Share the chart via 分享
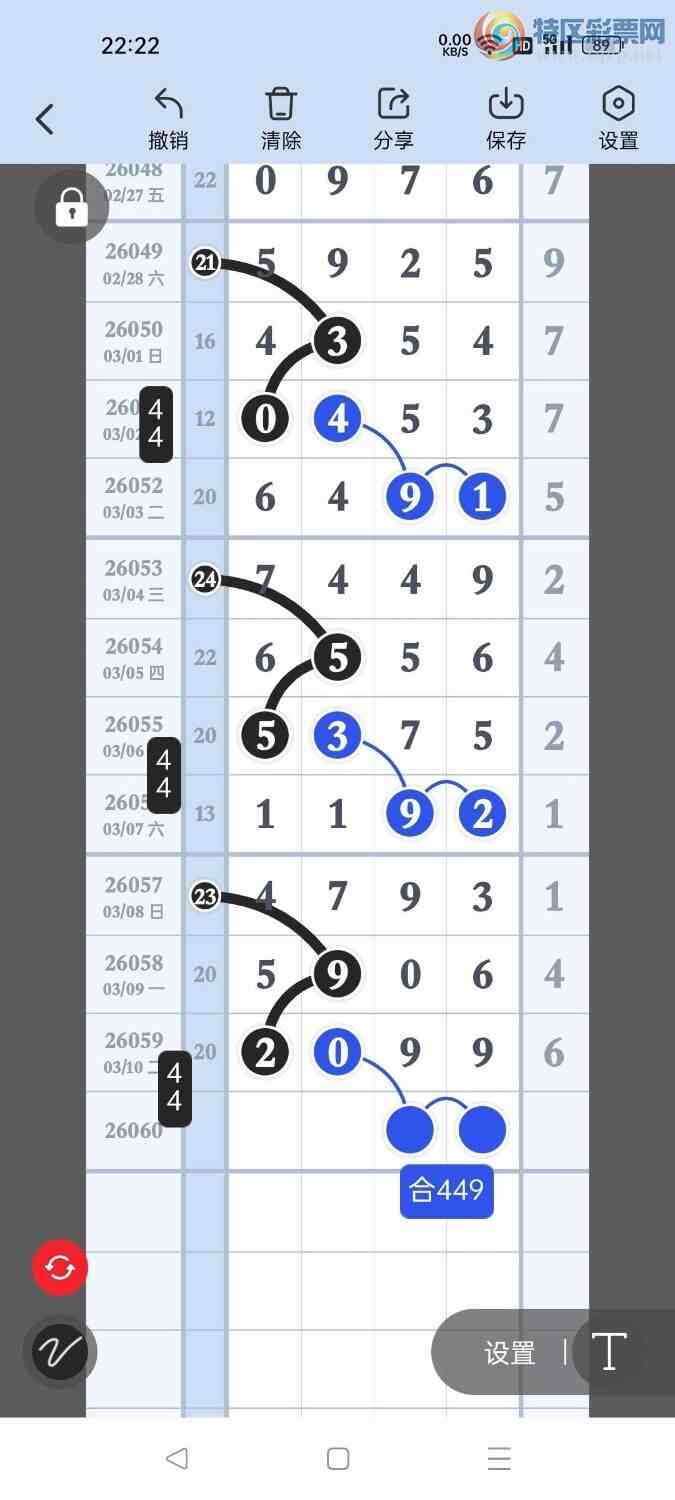 pyautogui.click(x=393, y=118)
